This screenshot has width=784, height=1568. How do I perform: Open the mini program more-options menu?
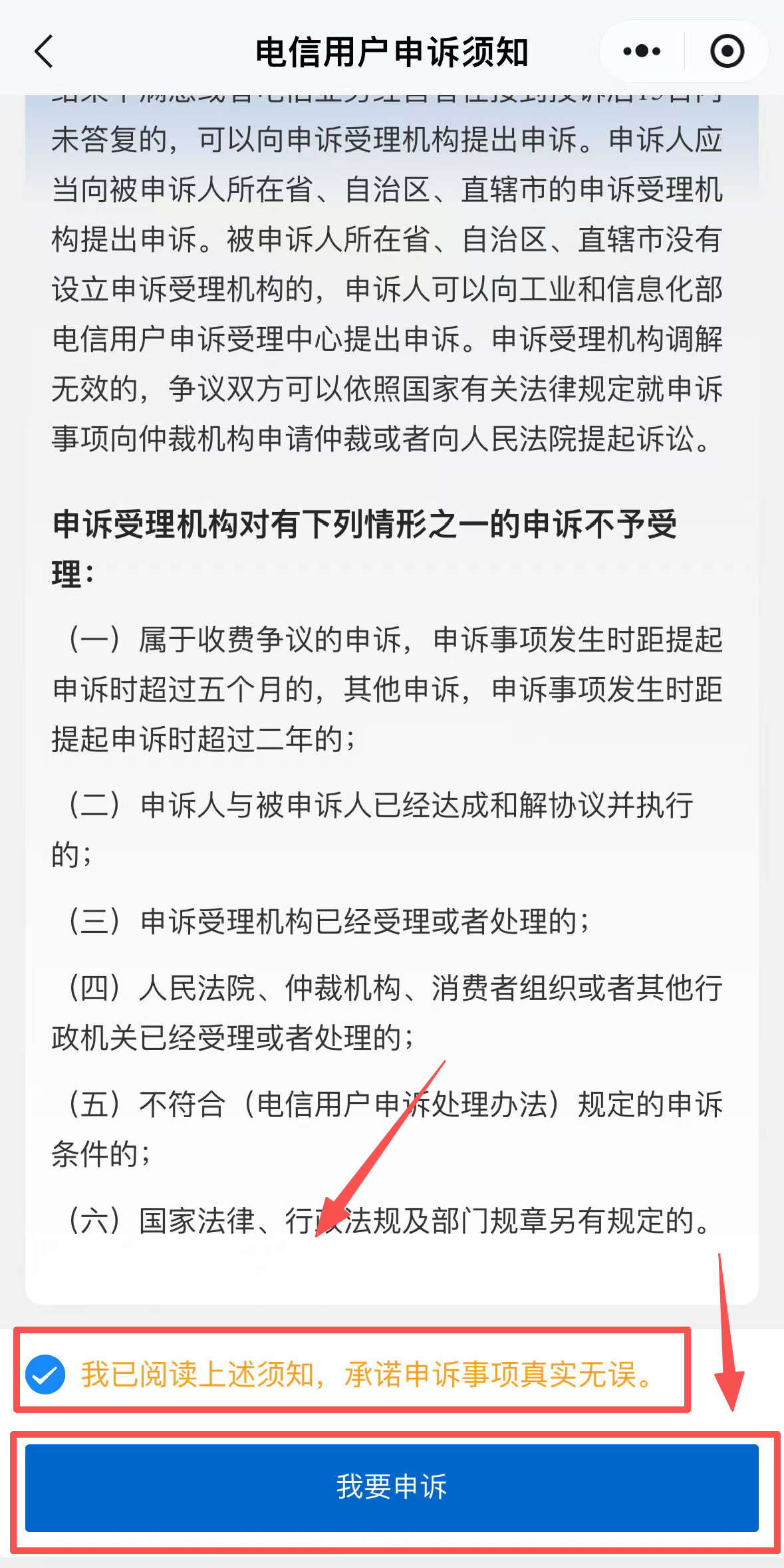[642, 51]
